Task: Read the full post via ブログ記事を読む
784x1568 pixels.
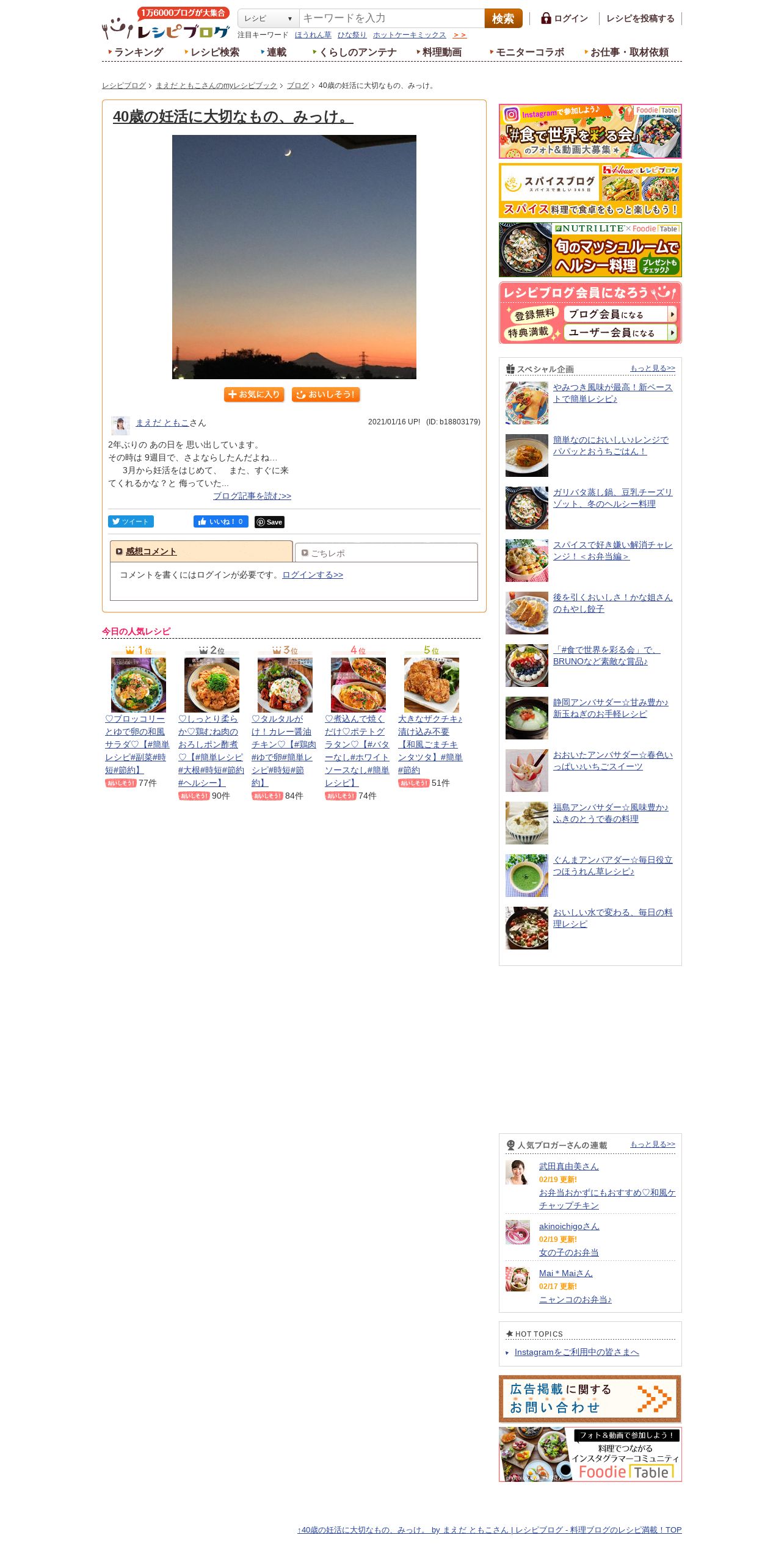Action: coord(252,496)
